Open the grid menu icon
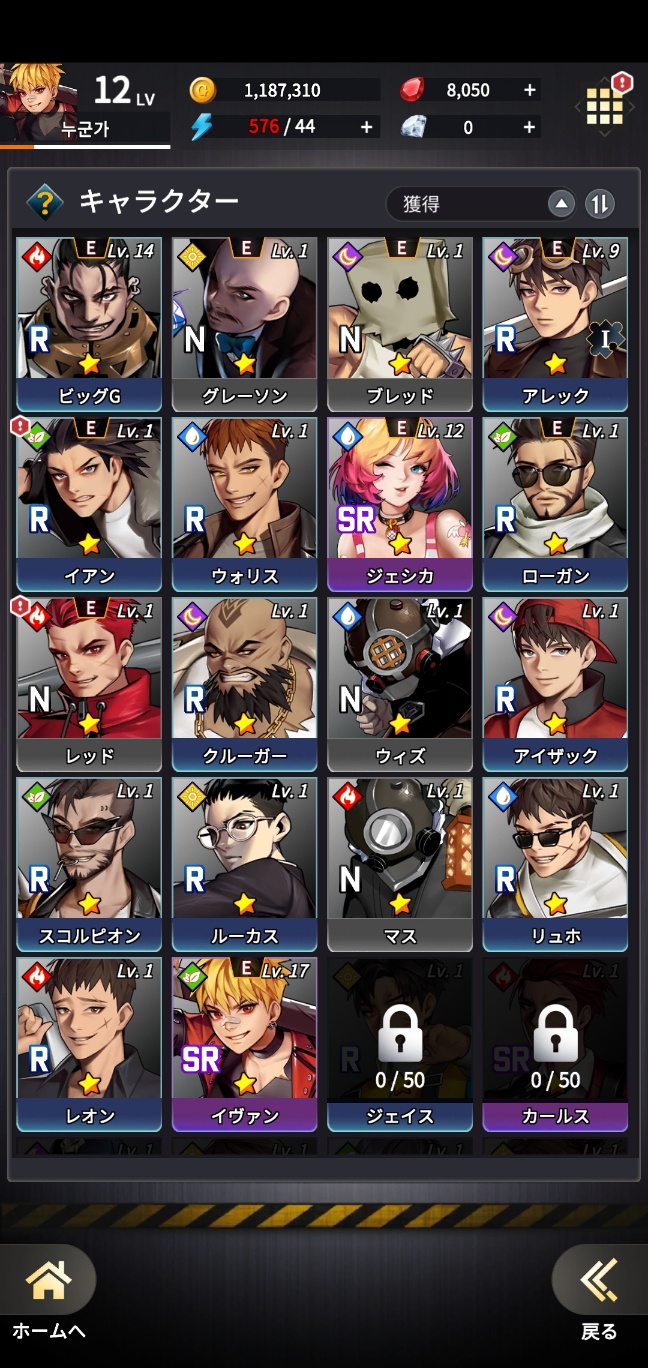Image resolution: width=648 pixels, height=1368 pixels. click(x=605, y=103)
